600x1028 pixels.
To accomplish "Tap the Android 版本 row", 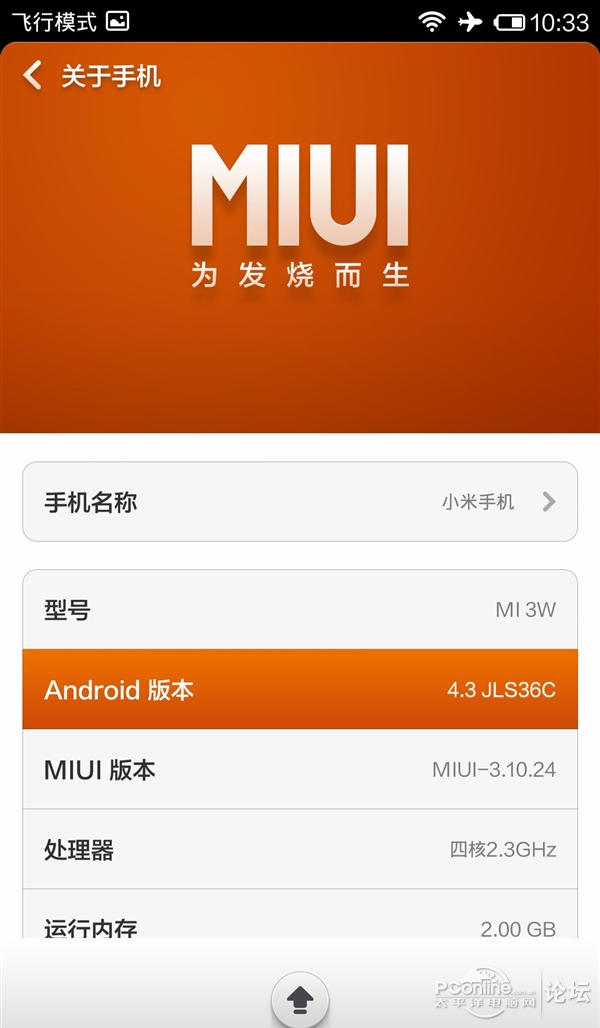I will (x=300, y=689).
